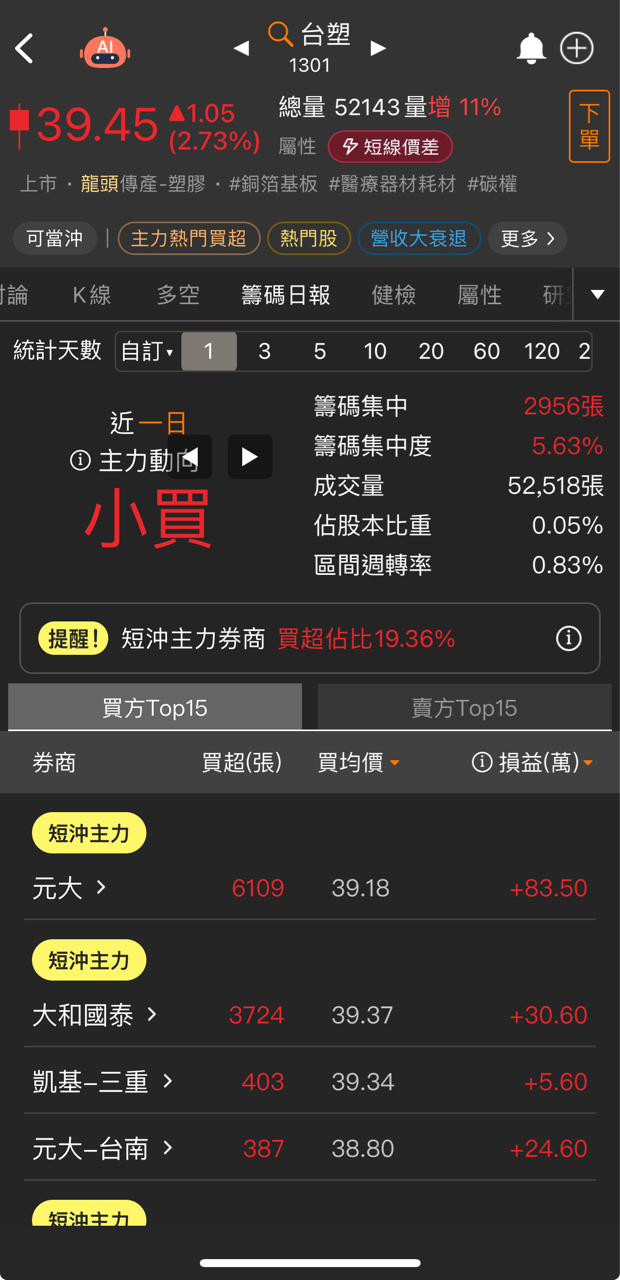Select the 主力熱門買超 chip

point(189,238)
